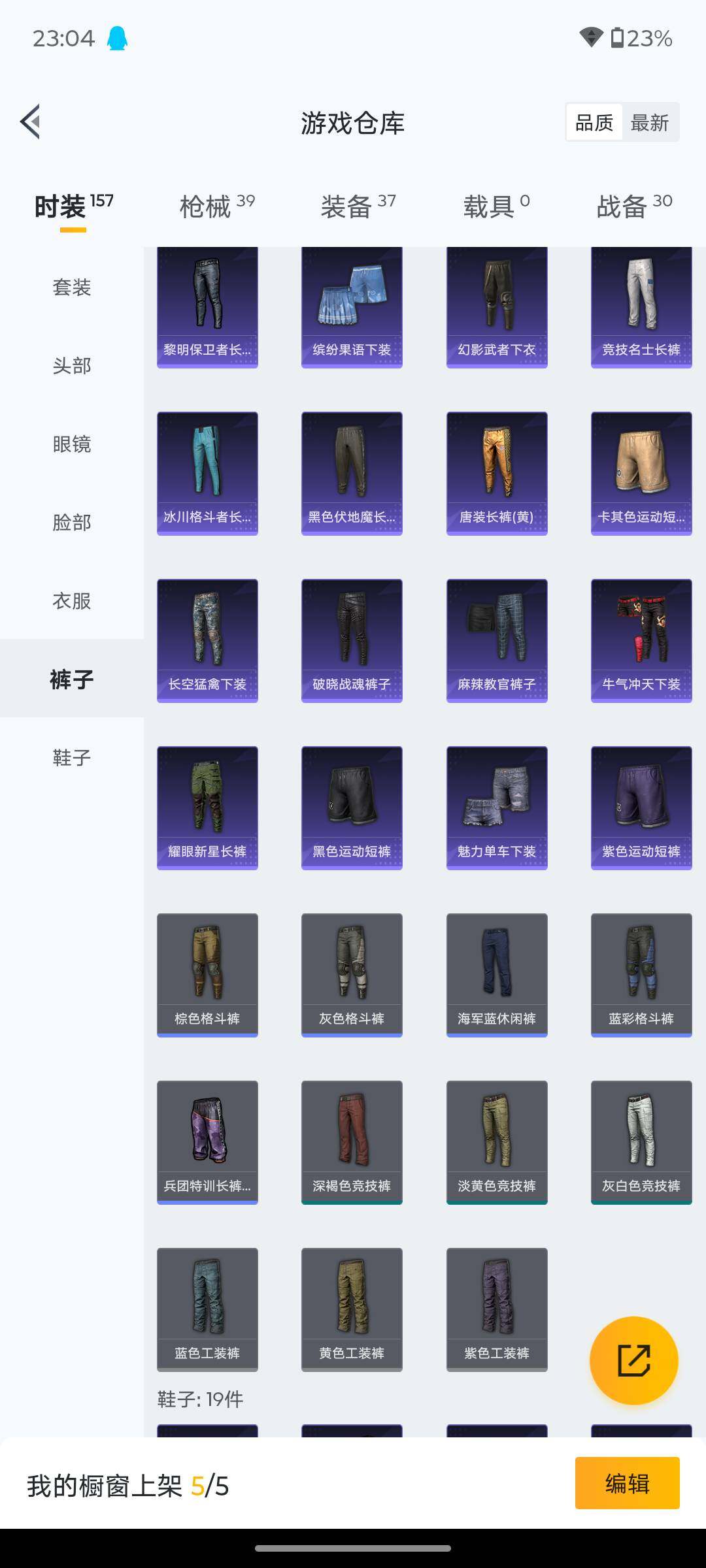Screen dimensions: 706x1568
Task: Switch to the 装备 tab
Action: [358, 206]
